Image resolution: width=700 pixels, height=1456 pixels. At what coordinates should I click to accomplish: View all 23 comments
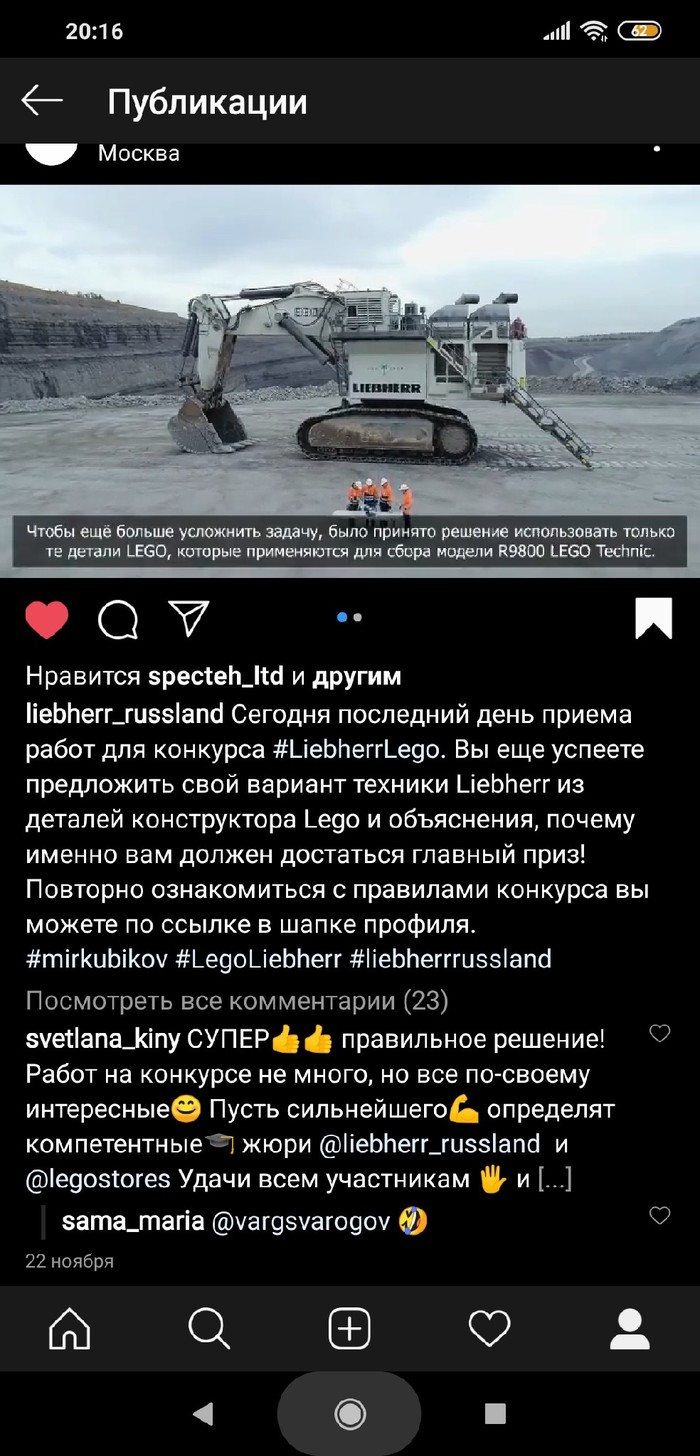tap(237, 1001)
